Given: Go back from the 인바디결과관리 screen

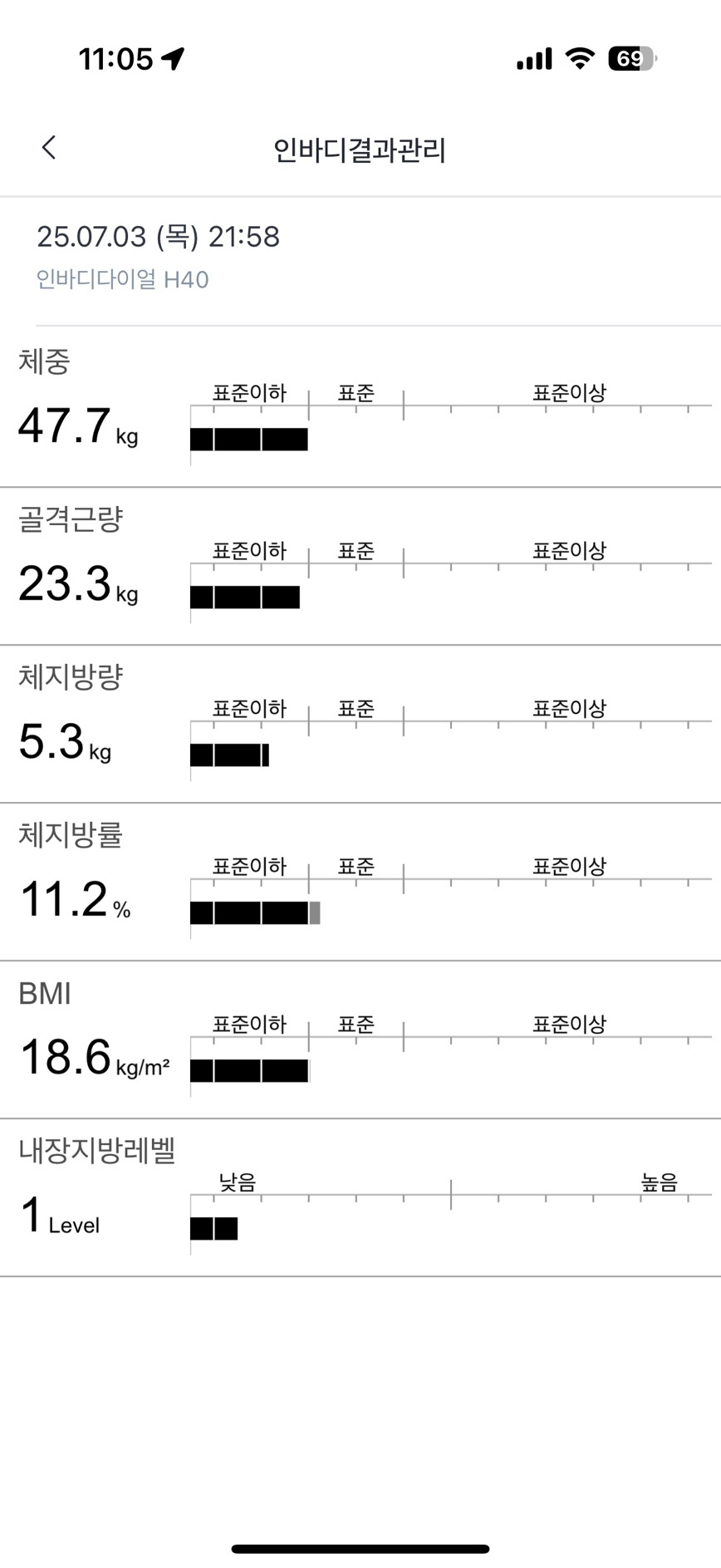Looking at the screenshot, I should (49, 148).
